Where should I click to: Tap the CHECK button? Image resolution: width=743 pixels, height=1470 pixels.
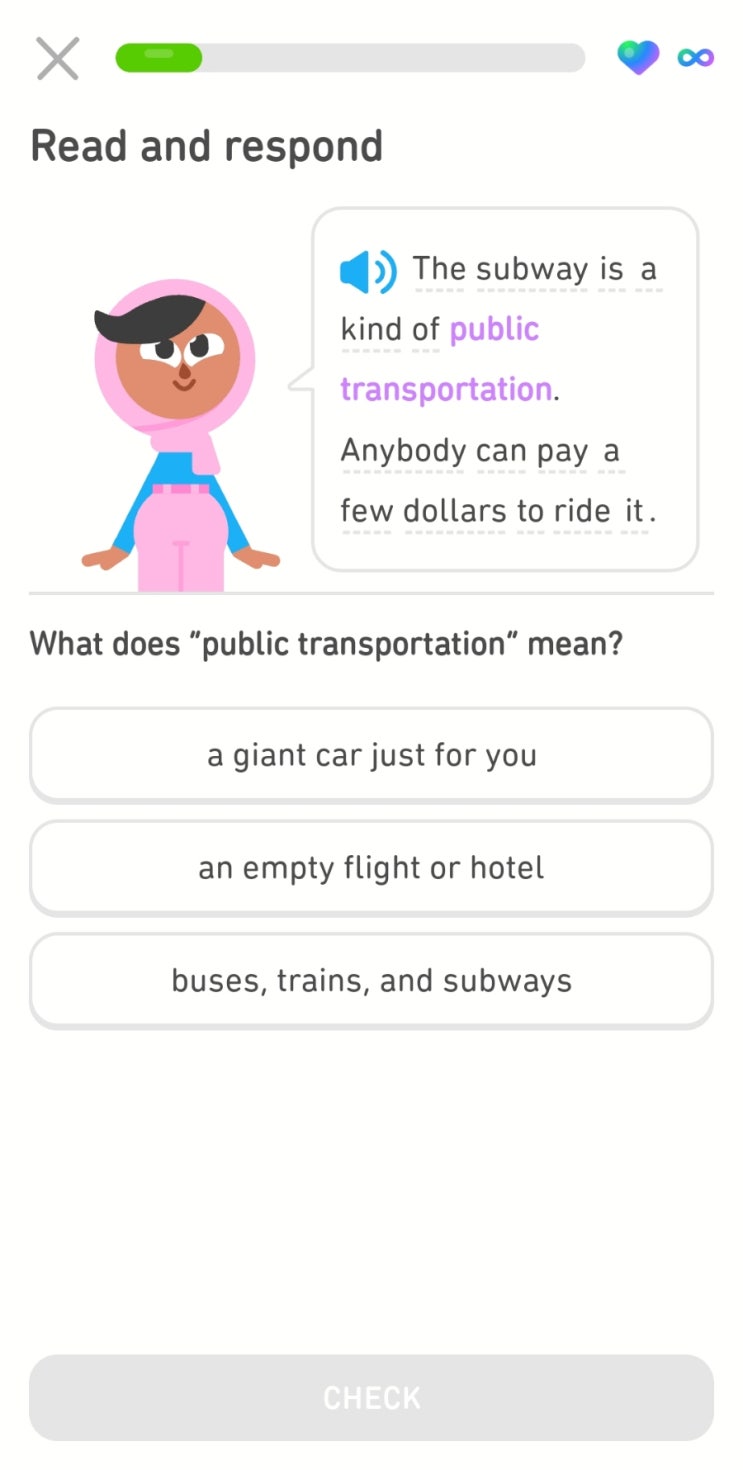click(x=371, y=1397)
